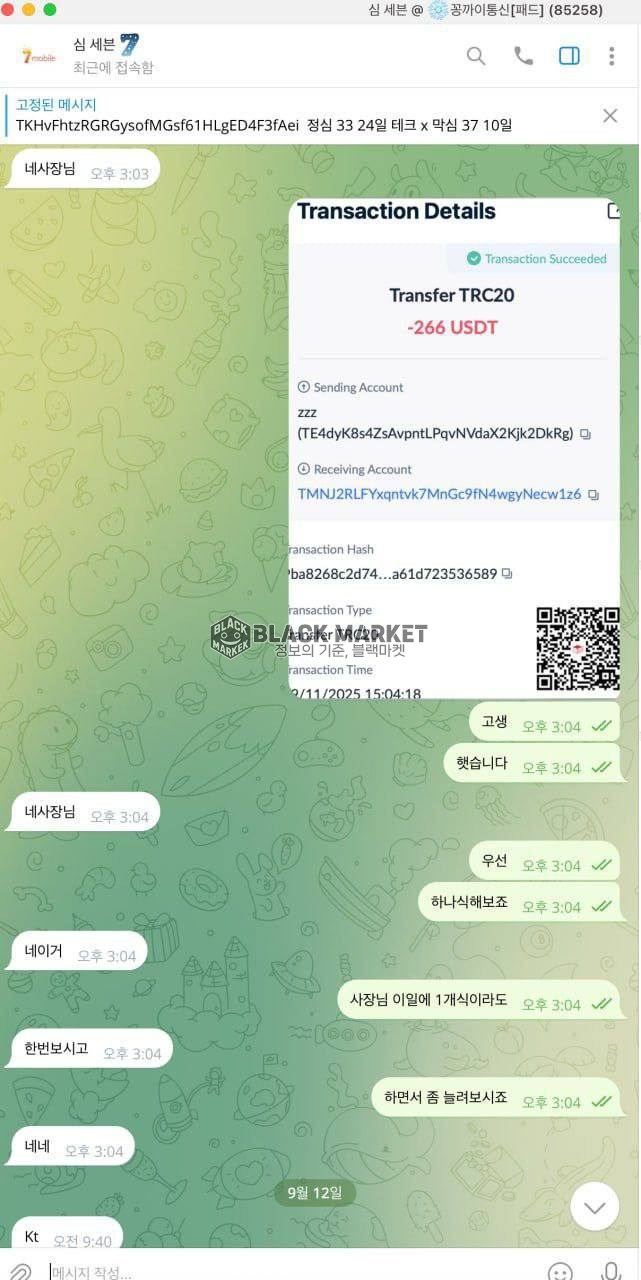Open the 심 세븐 profile header
The image size is (641, 1280).
point(110,55)
